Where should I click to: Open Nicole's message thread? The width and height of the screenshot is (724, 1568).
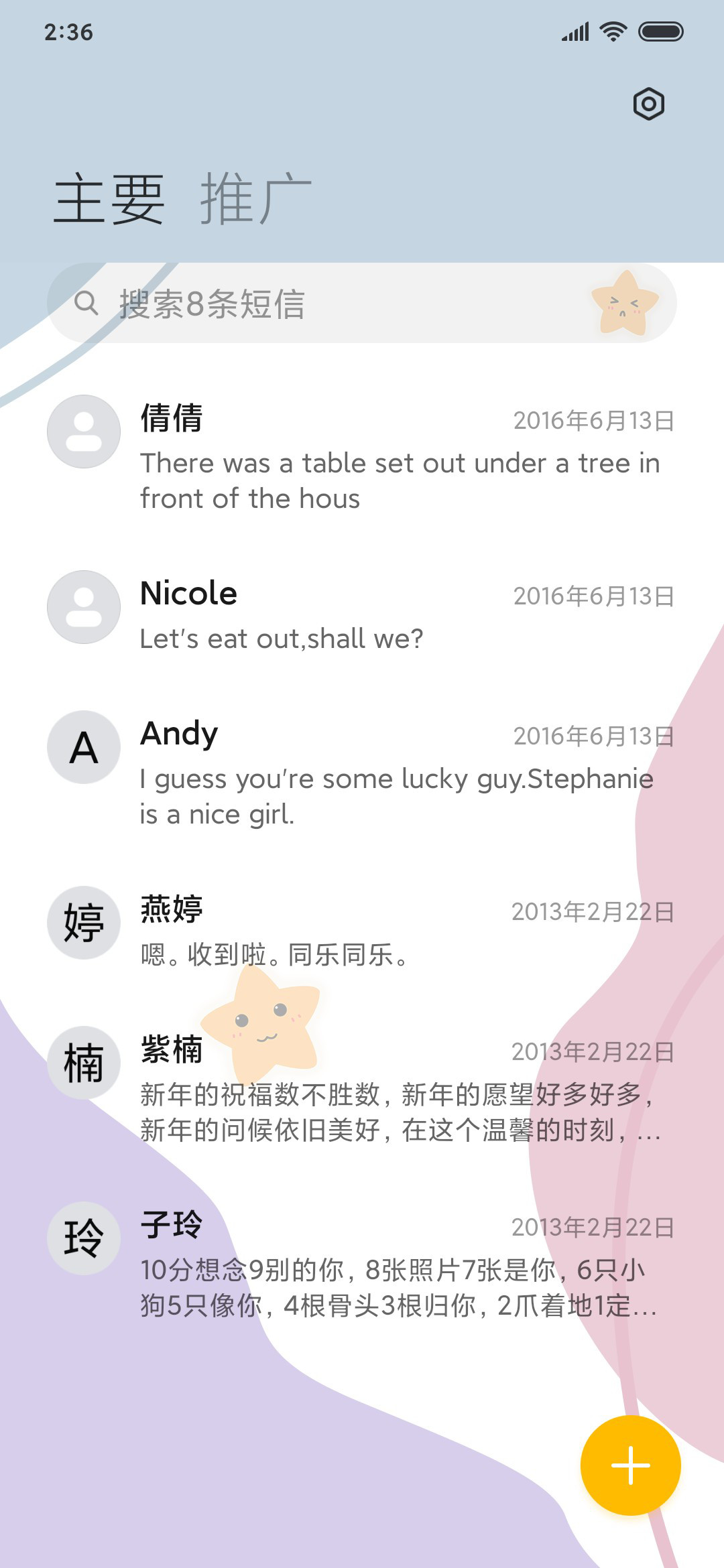coord(362,614)
